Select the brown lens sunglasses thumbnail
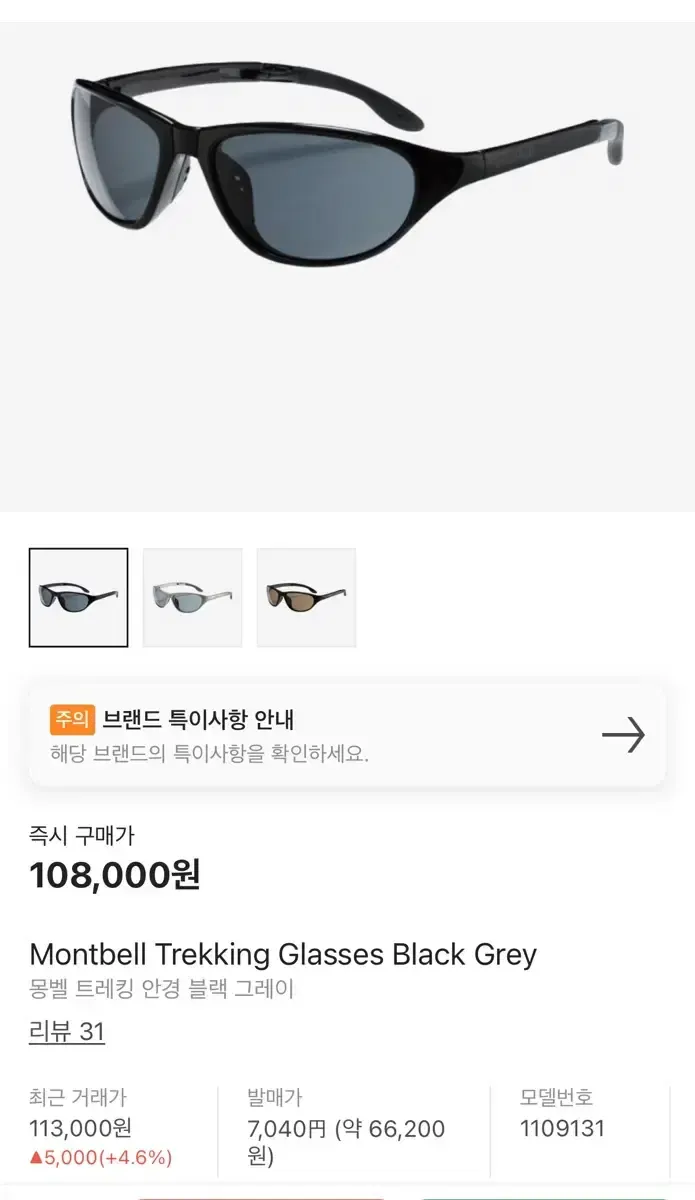Viewport: 695px width, 1200px height. [306, 598]
